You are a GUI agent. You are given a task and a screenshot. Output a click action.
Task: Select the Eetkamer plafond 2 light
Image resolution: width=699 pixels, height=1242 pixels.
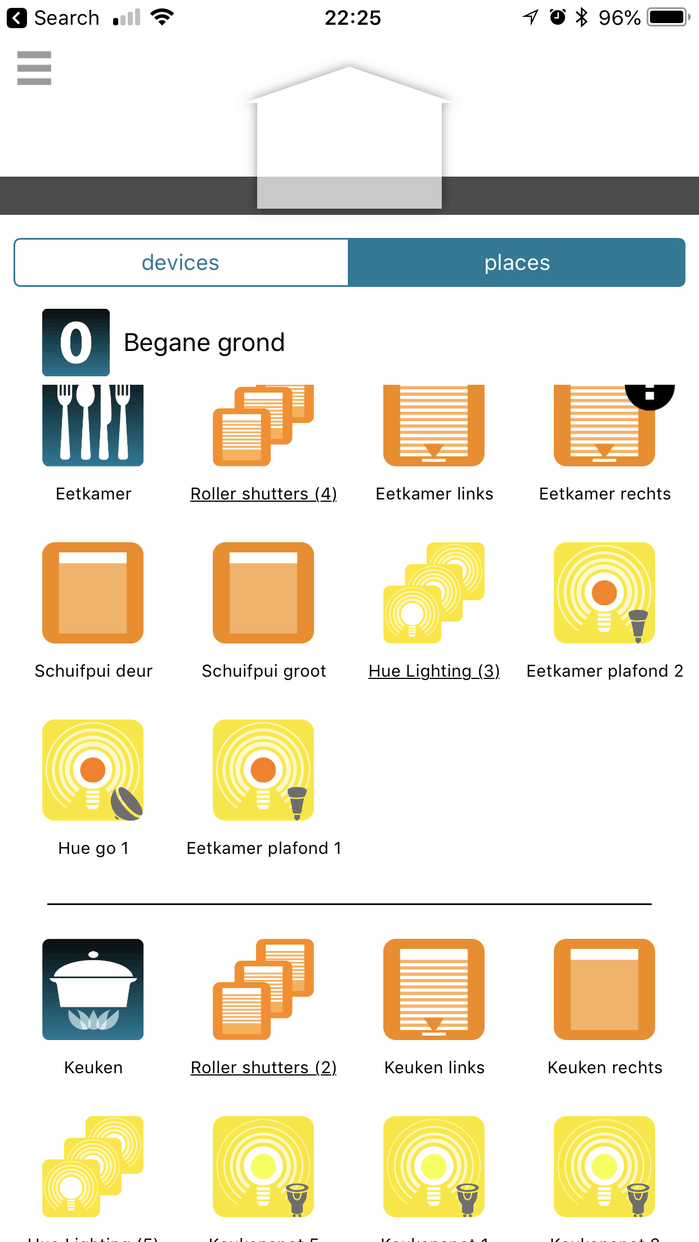tap(604, 594)
